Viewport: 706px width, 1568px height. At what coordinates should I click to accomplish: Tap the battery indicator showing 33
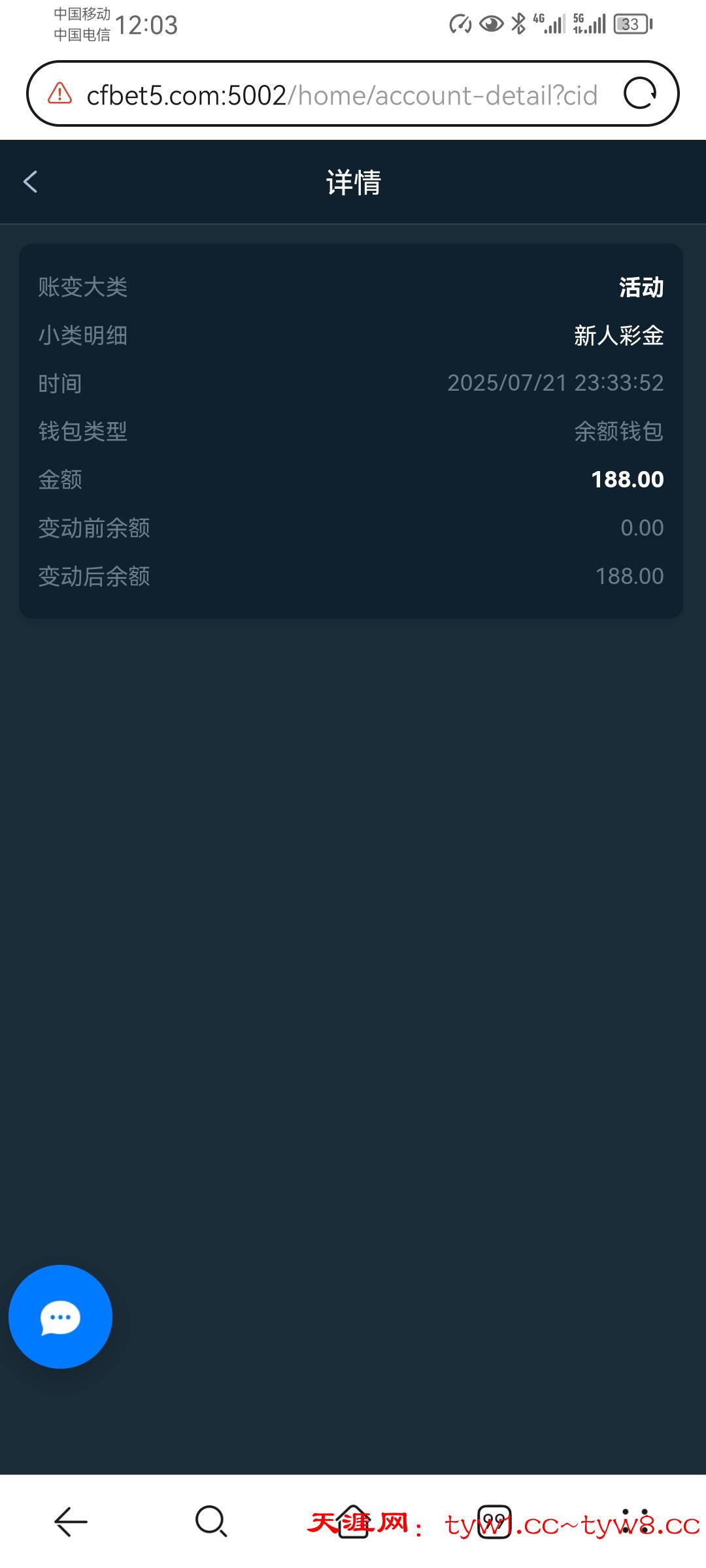coord(630,25)
